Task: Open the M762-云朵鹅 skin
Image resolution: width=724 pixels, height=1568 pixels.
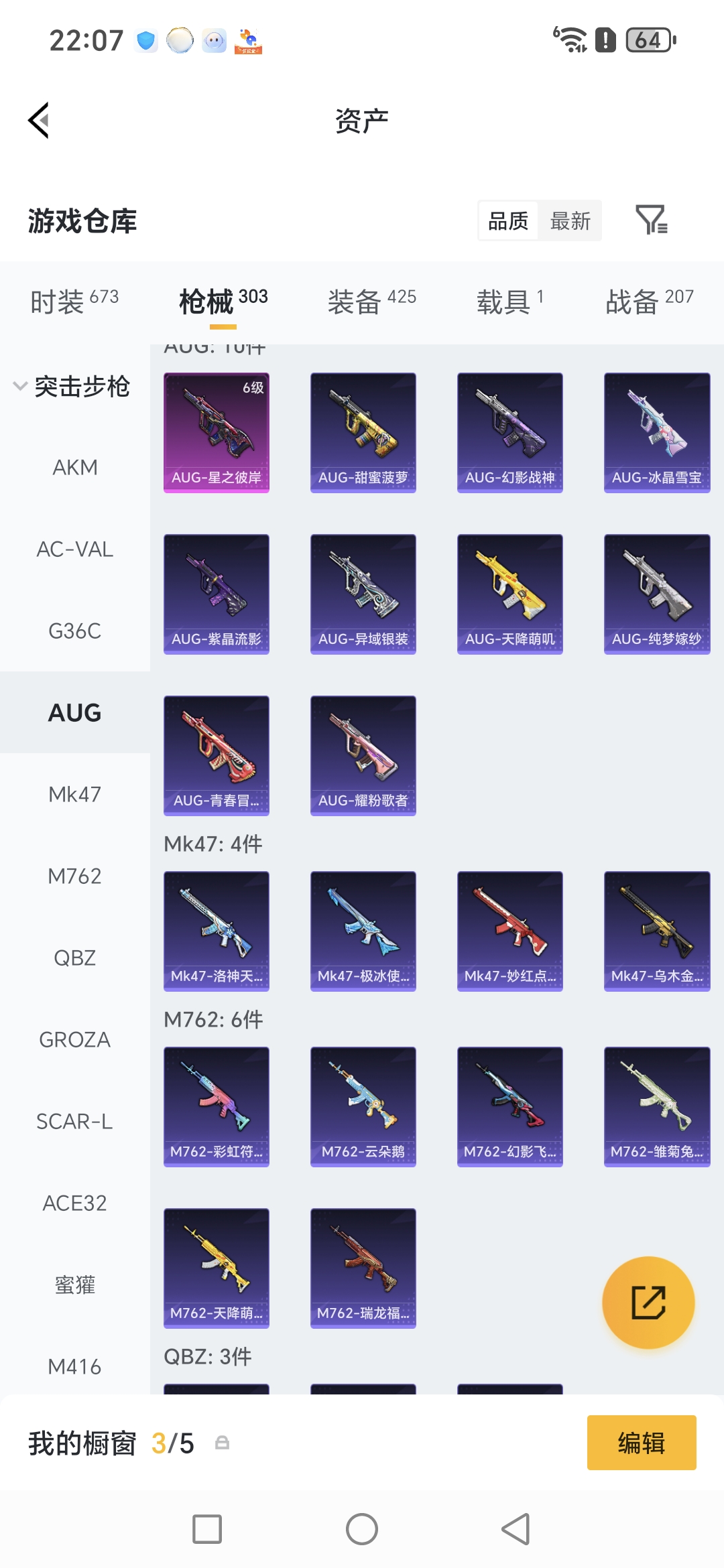Action: (363, 1107)
